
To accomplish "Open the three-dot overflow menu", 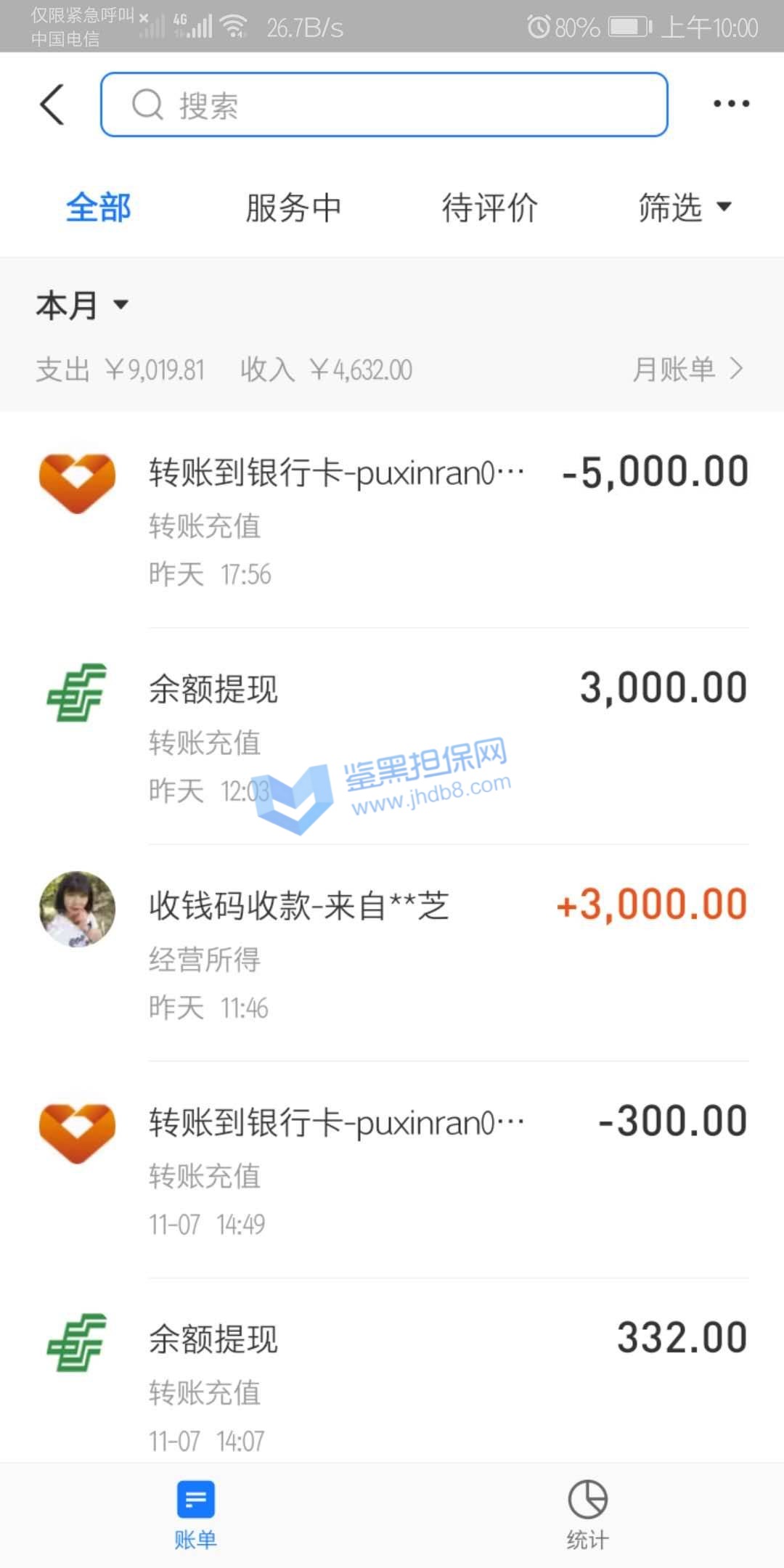I will click(x=730, y=104).
